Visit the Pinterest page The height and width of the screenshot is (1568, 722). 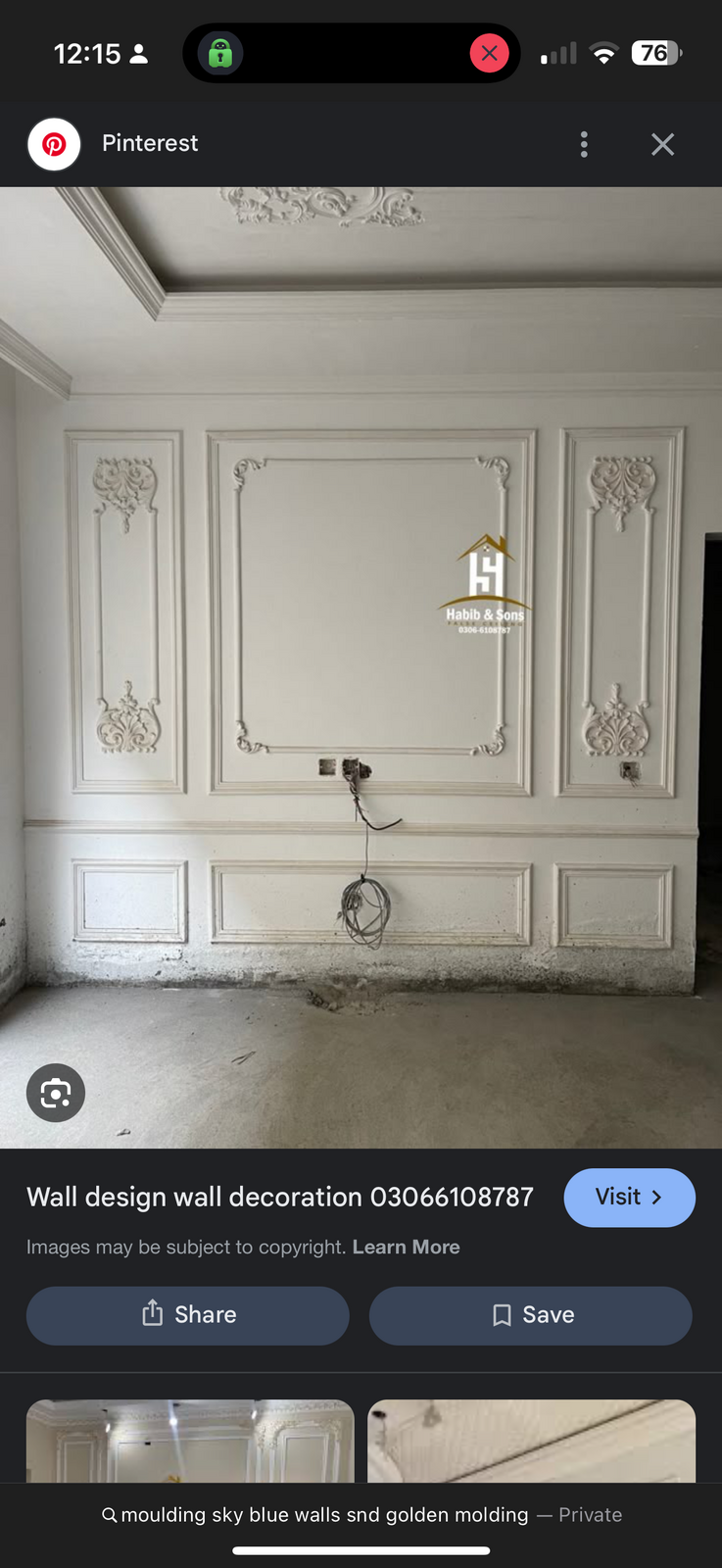coord(629,1197)
